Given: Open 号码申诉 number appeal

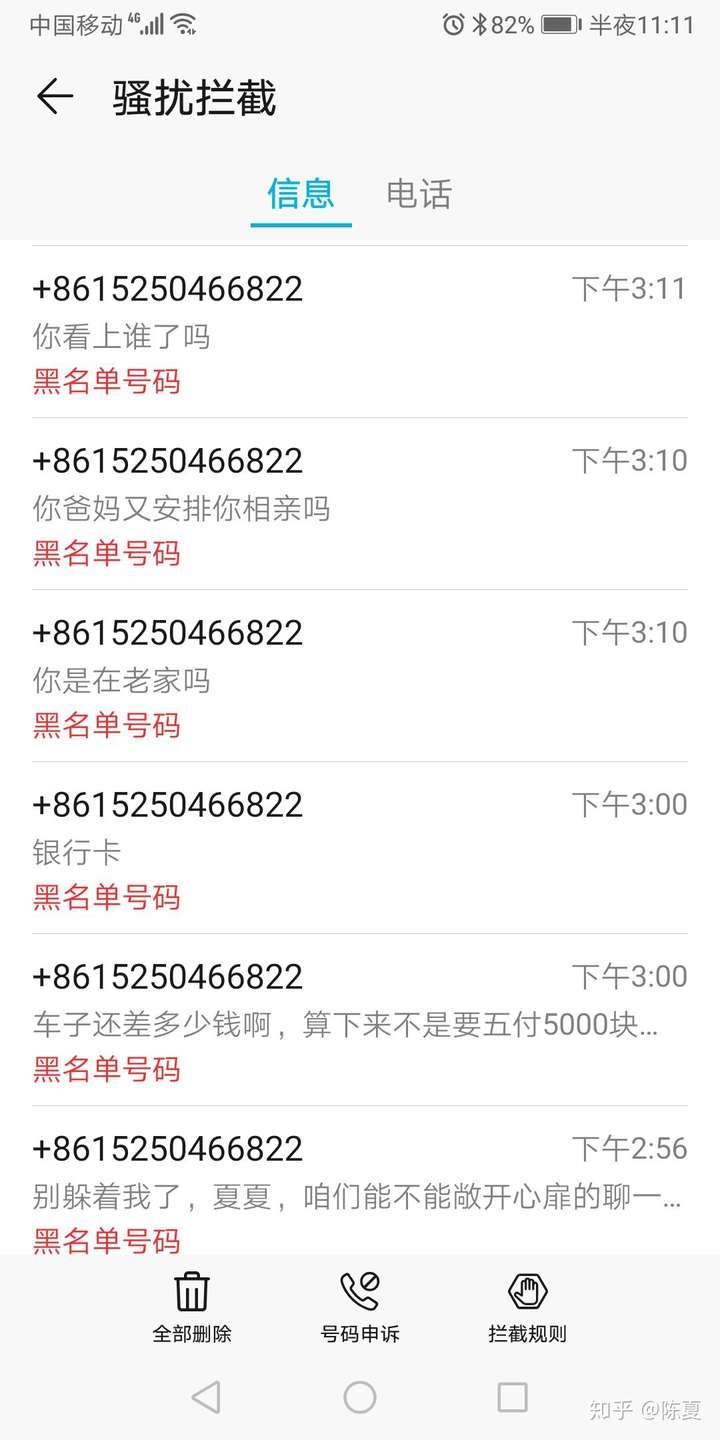Looking at the screenshot, I should pos(360,1306).
